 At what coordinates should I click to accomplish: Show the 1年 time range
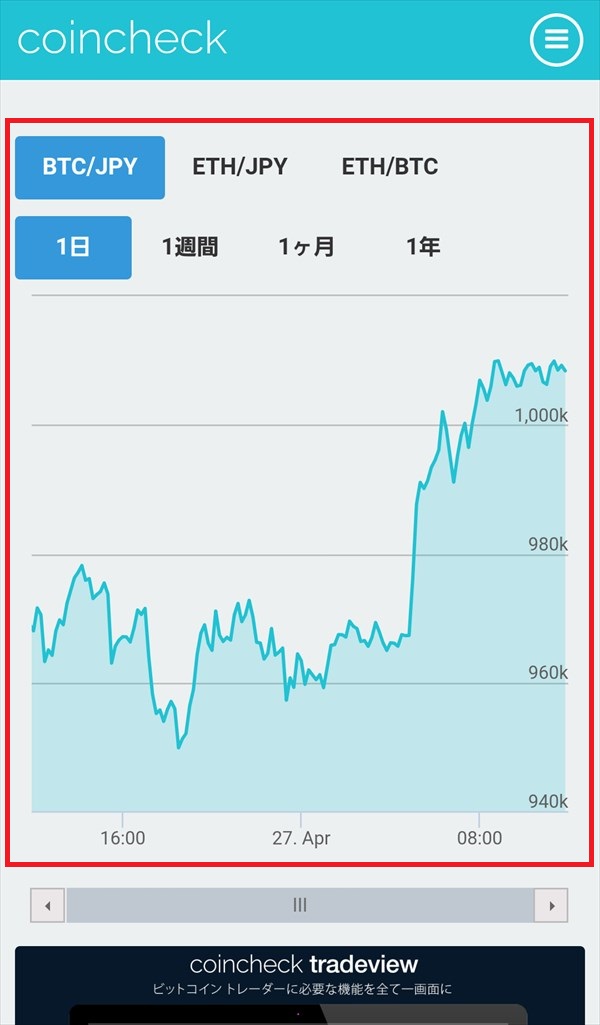pyautogui.click(x=423, y=248)
